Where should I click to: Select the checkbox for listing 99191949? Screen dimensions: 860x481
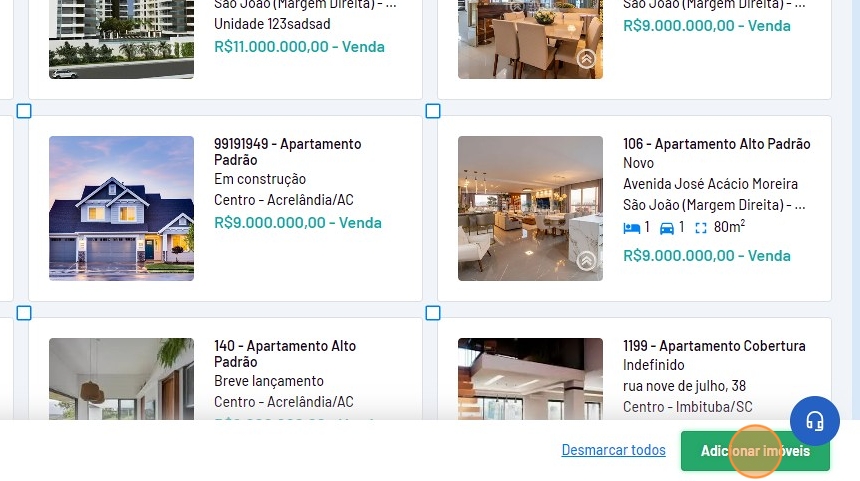click(24, 111)
